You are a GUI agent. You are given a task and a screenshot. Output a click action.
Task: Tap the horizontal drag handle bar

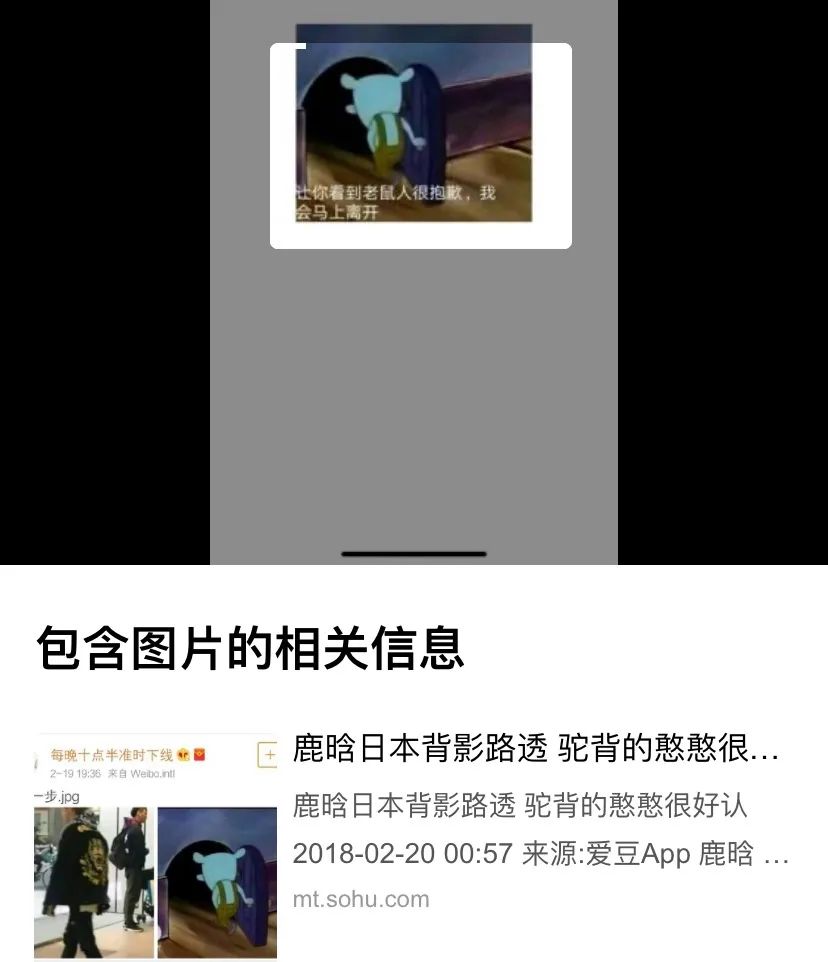coord(414,553)
